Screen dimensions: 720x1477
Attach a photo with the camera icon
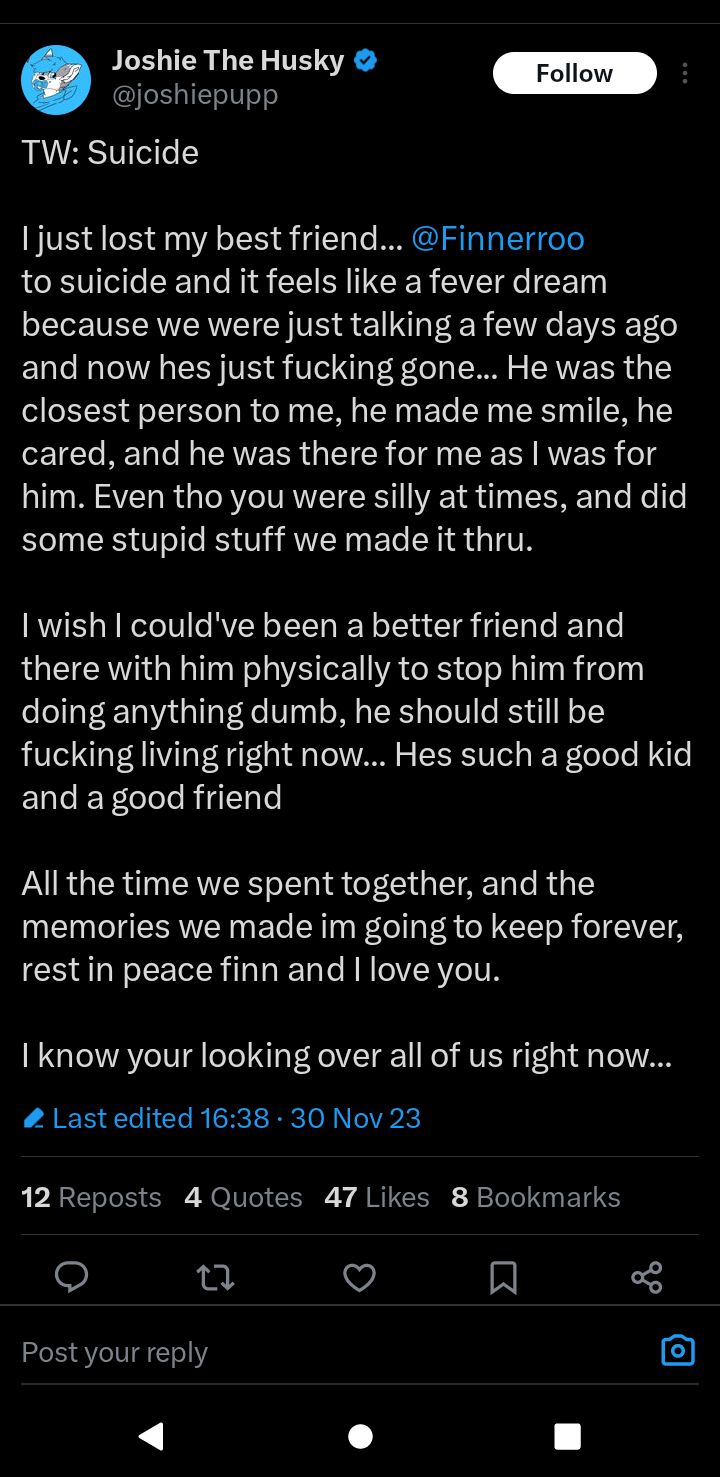678,1351
